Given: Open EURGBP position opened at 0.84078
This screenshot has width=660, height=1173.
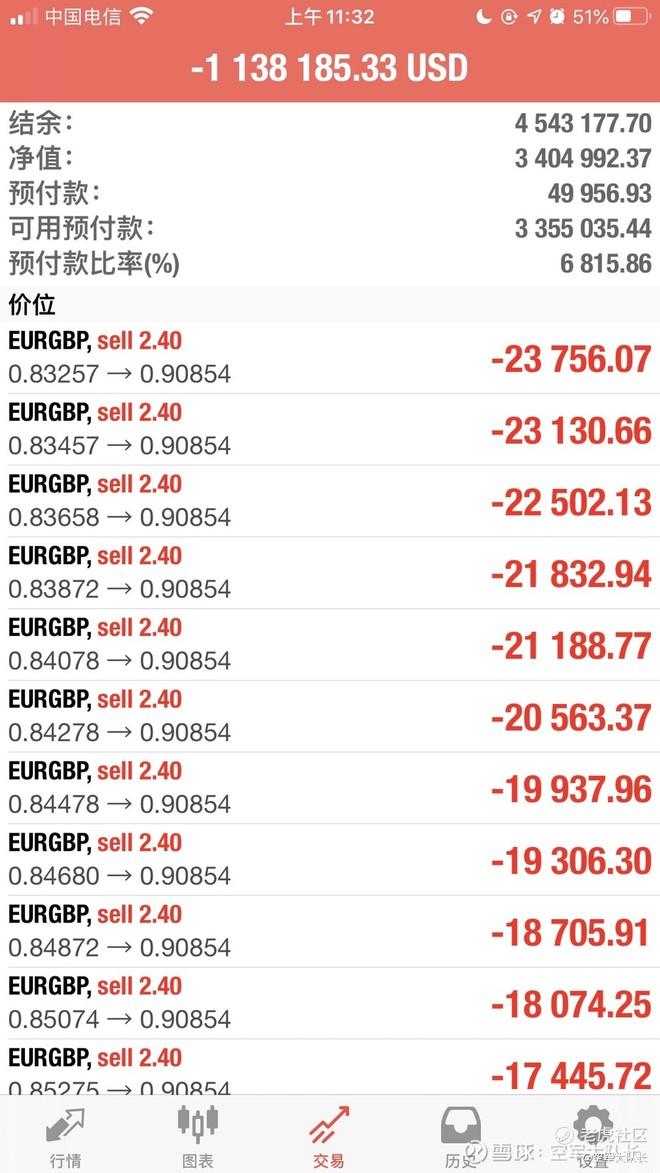Looking at the screenshot, I should tap(330, 645).
